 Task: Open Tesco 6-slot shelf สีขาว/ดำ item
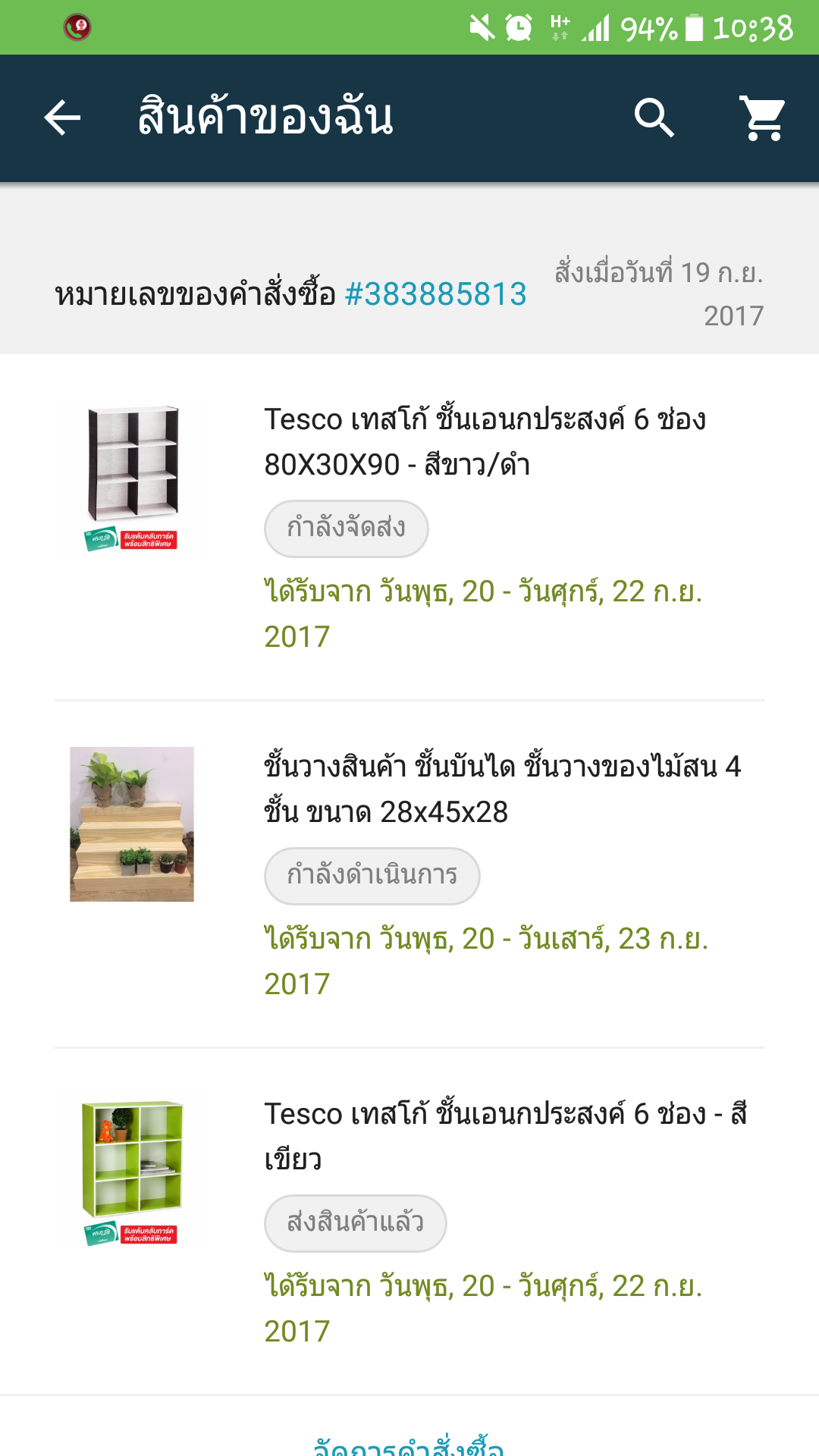click(484, 441)
